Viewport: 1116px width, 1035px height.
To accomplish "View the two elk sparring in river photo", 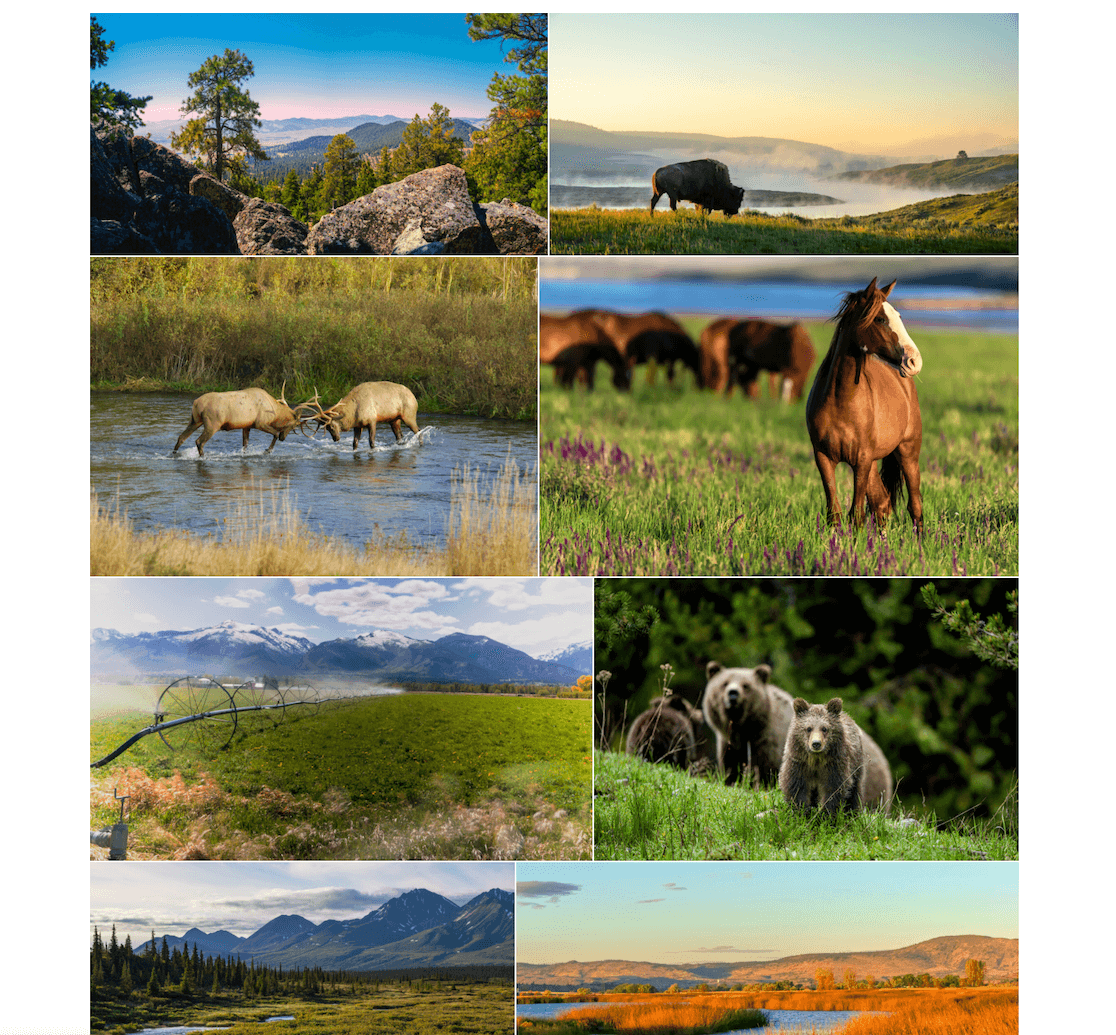I will (x=313, y=416).
